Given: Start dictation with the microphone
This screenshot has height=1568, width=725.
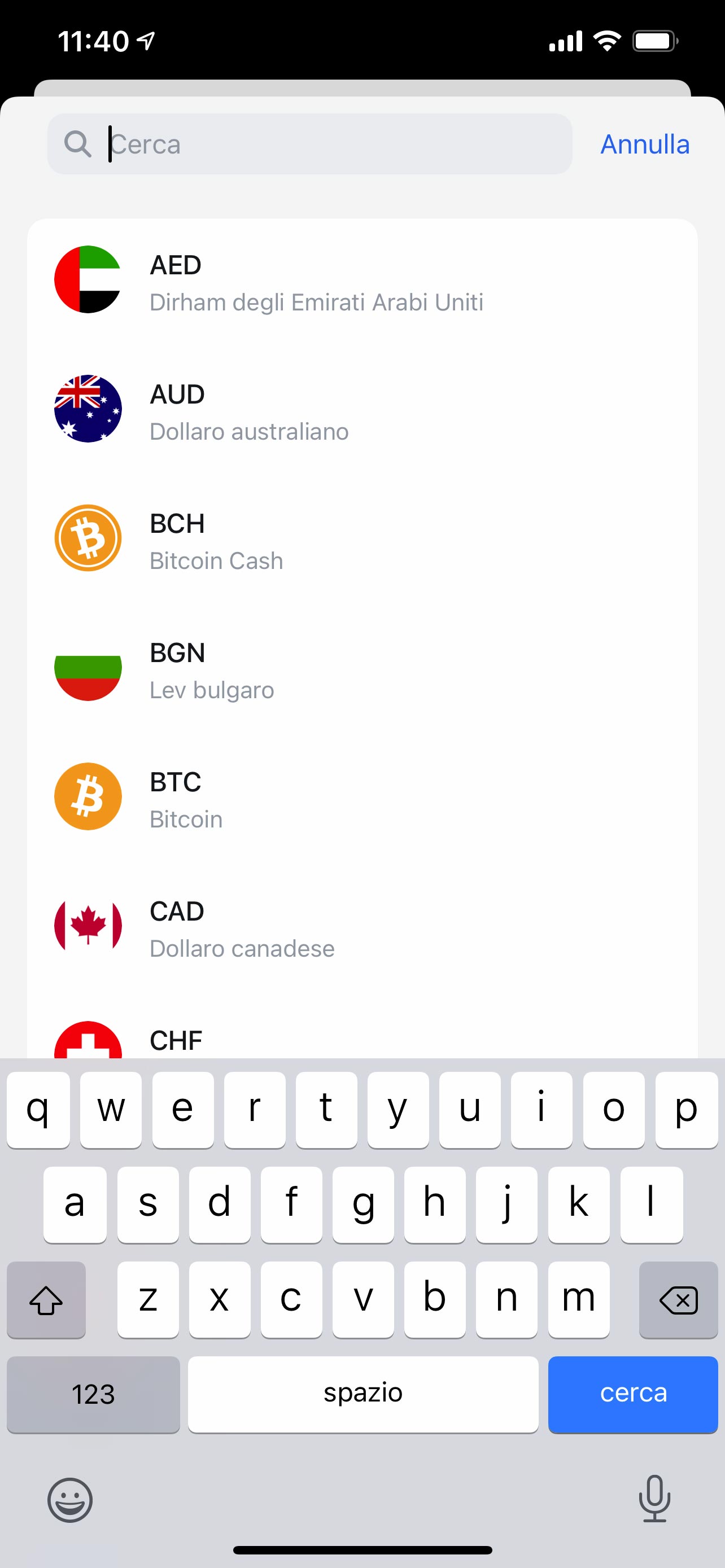Looking at the screenshot, I should coord(654,1499).
